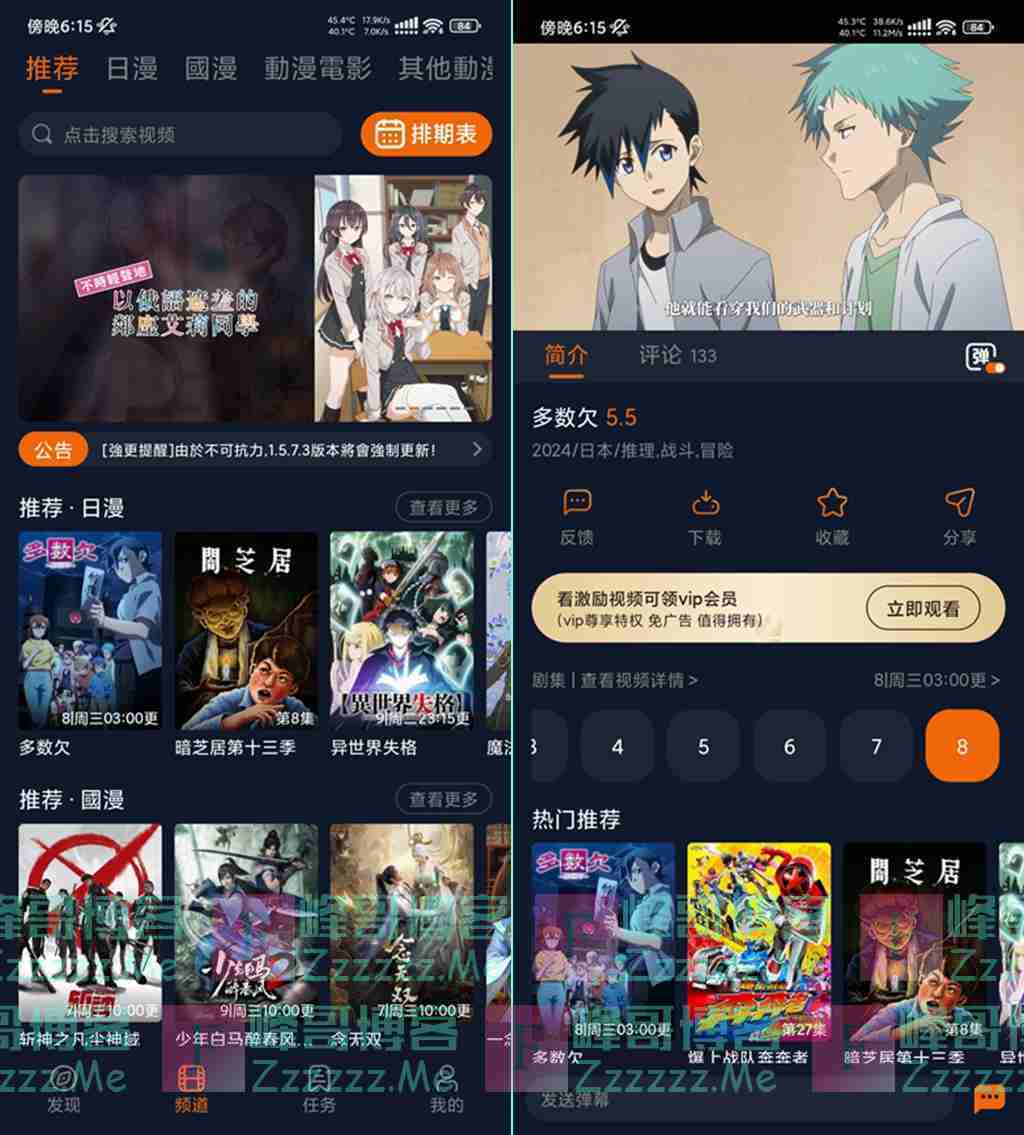Image resolution: width=1024 pixels, height=1135 pixels.
Task: Open the 排期表 schedule
Action: tap(427, 134)
